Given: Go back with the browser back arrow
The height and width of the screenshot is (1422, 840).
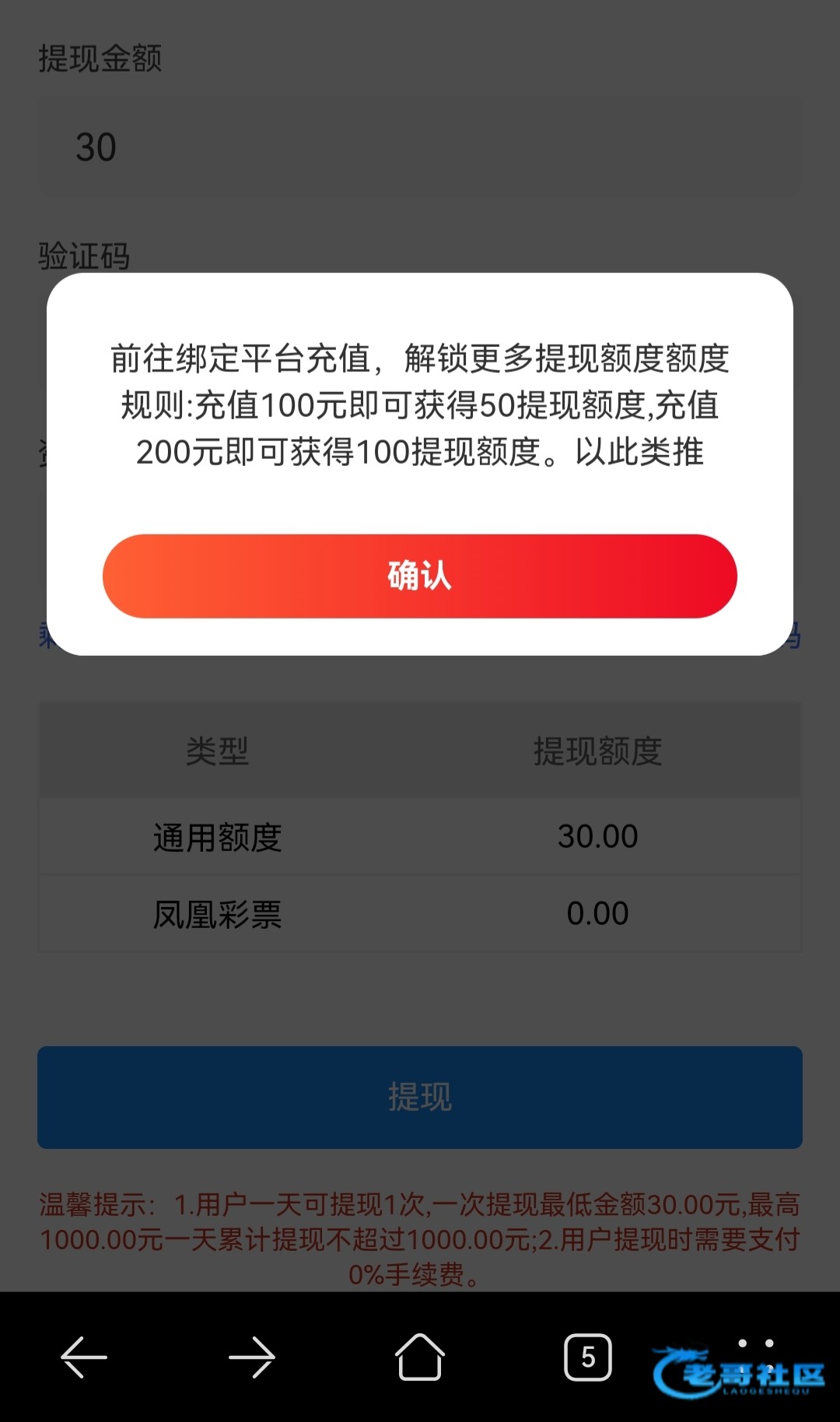Looking at the screenshot, I should coord(84,1357).
